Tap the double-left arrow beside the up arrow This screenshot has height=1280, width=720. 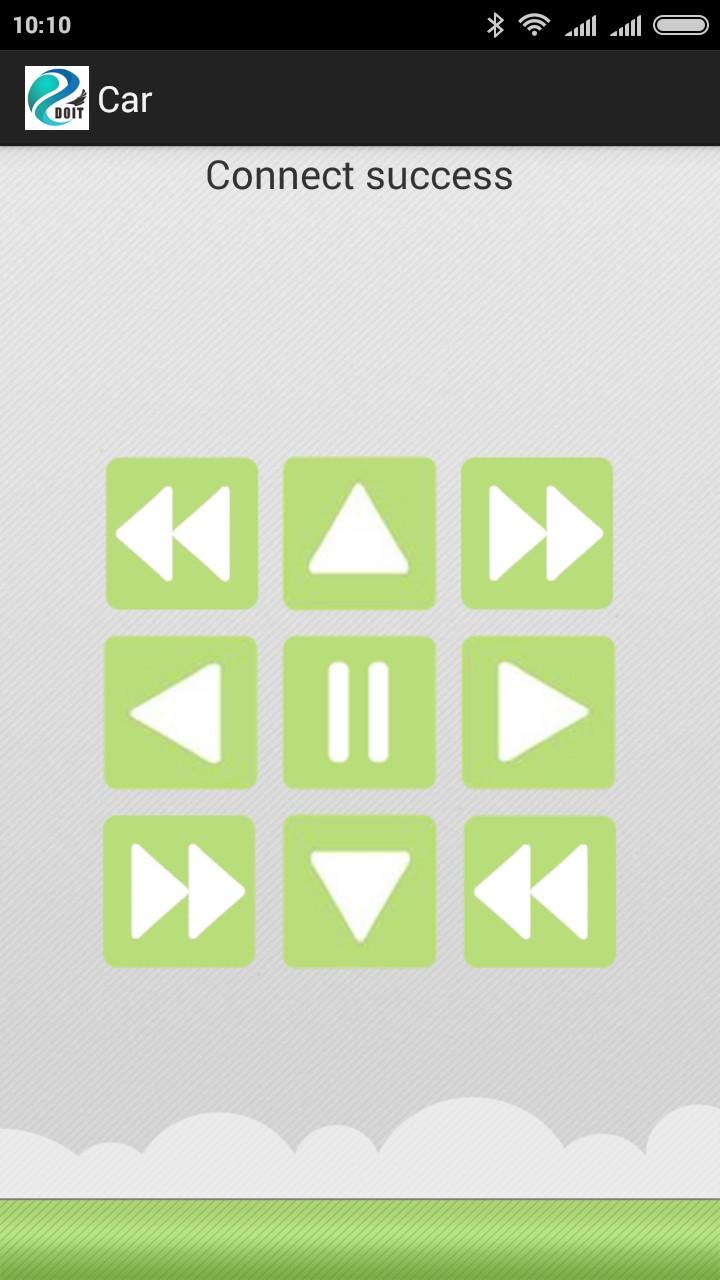coord(181,533)
